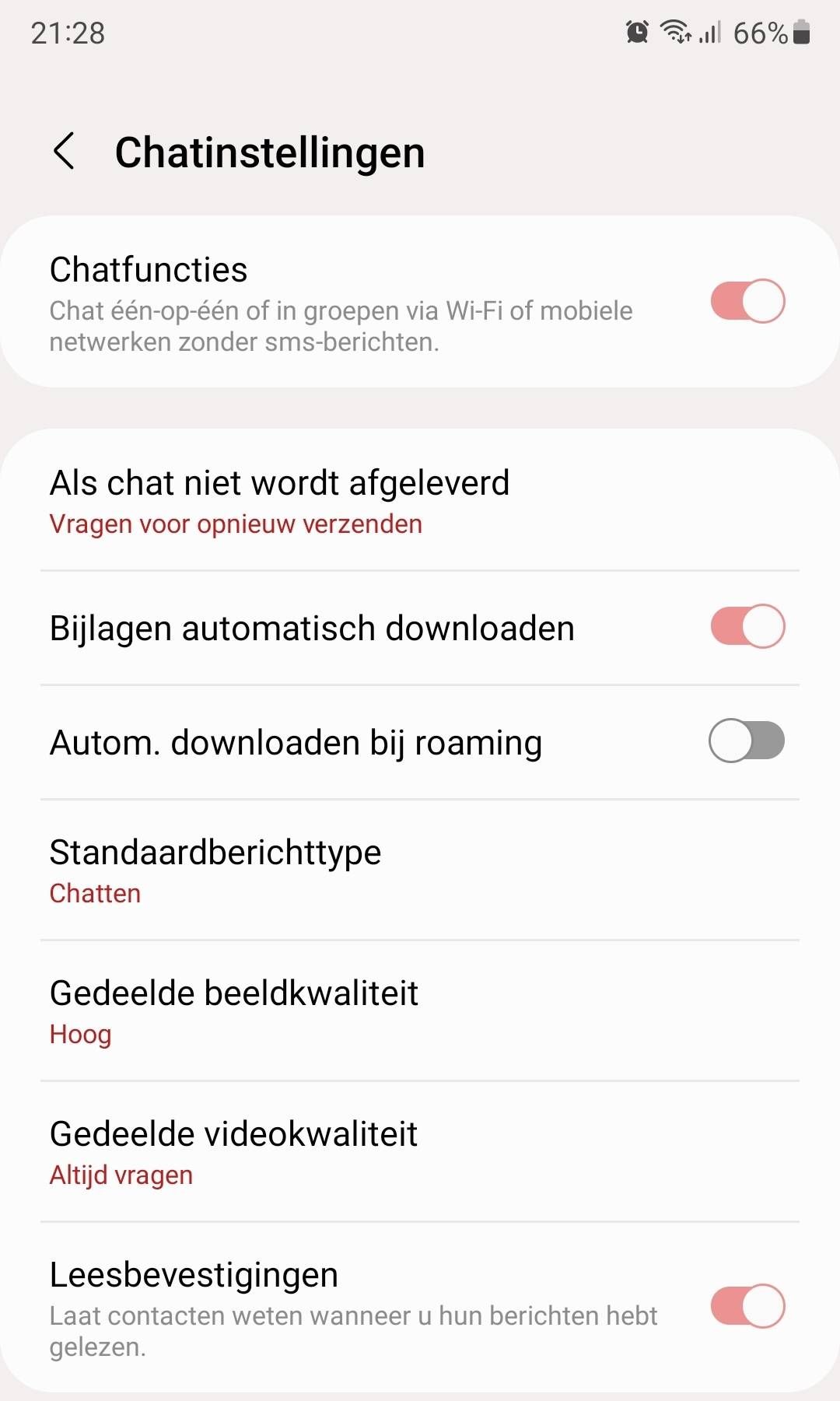Click the Wi-Fi status icon
Image resolution: width=840 pixels, height=1401 pixels.
click(675, 32)
